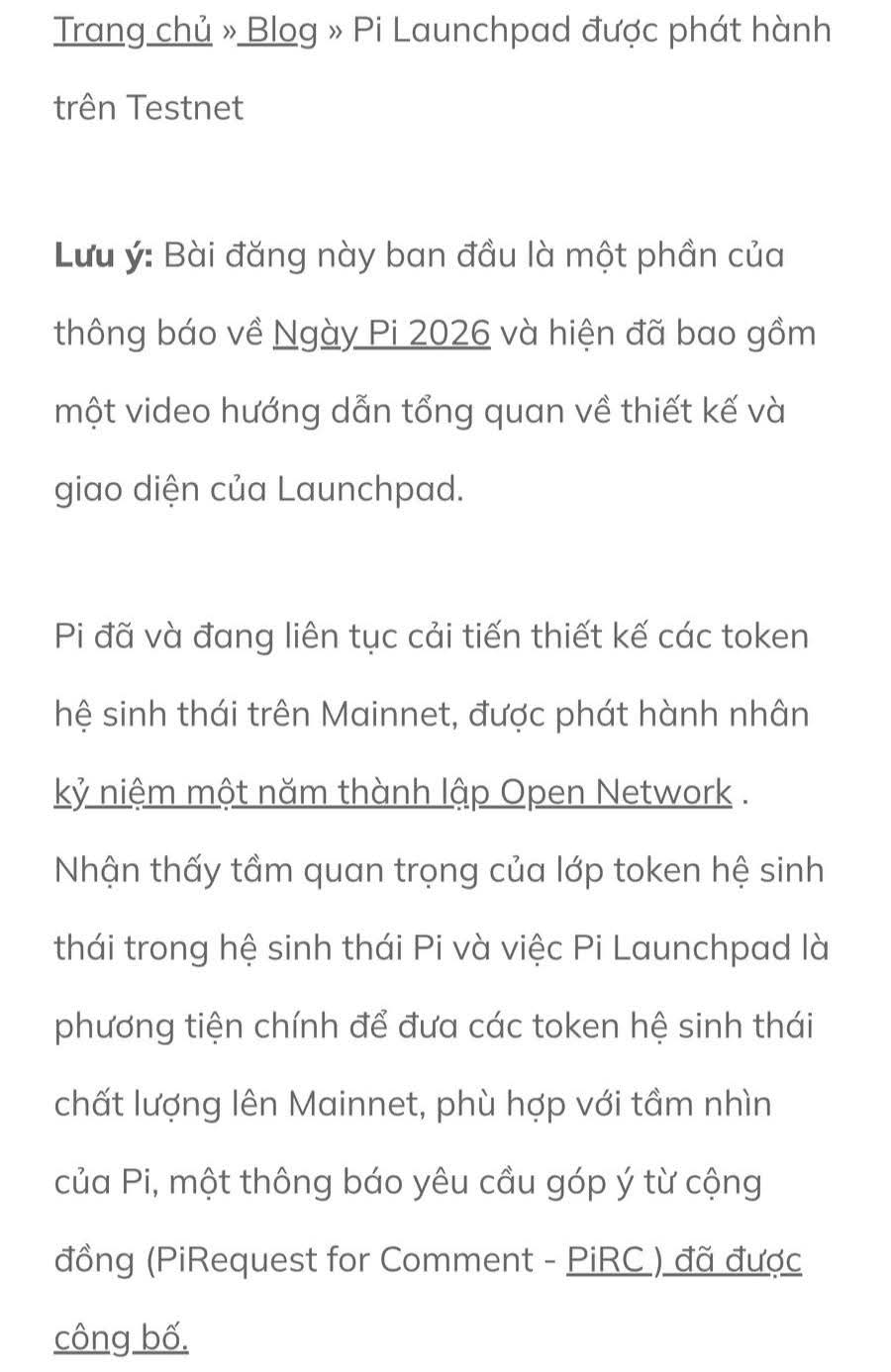The height and width of the screenshot is (1372, 891).
Task: Open the Trang chủ breadcrumb link
Action: [133, 31]
